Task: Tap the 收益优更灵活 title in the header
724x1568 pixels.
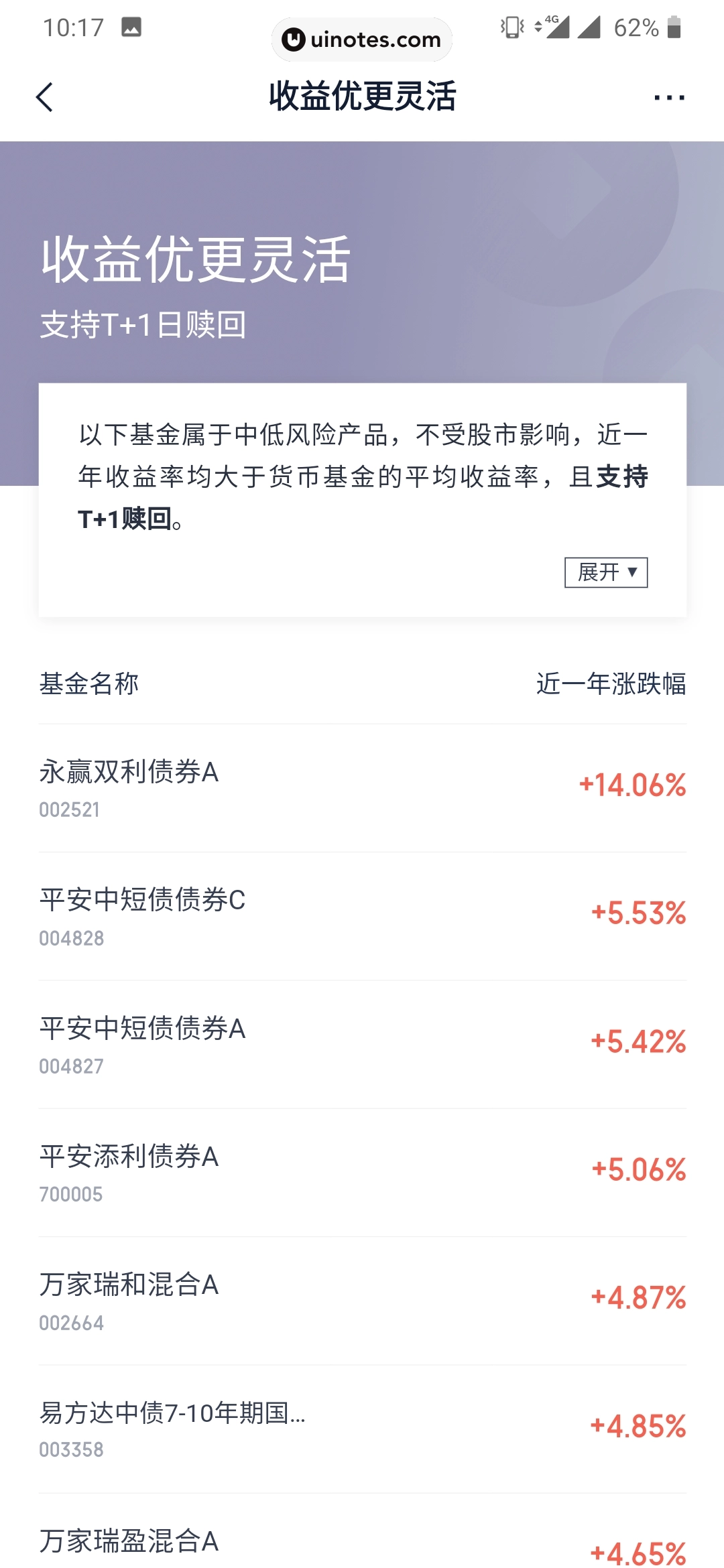Action: (x=362, y=96)
